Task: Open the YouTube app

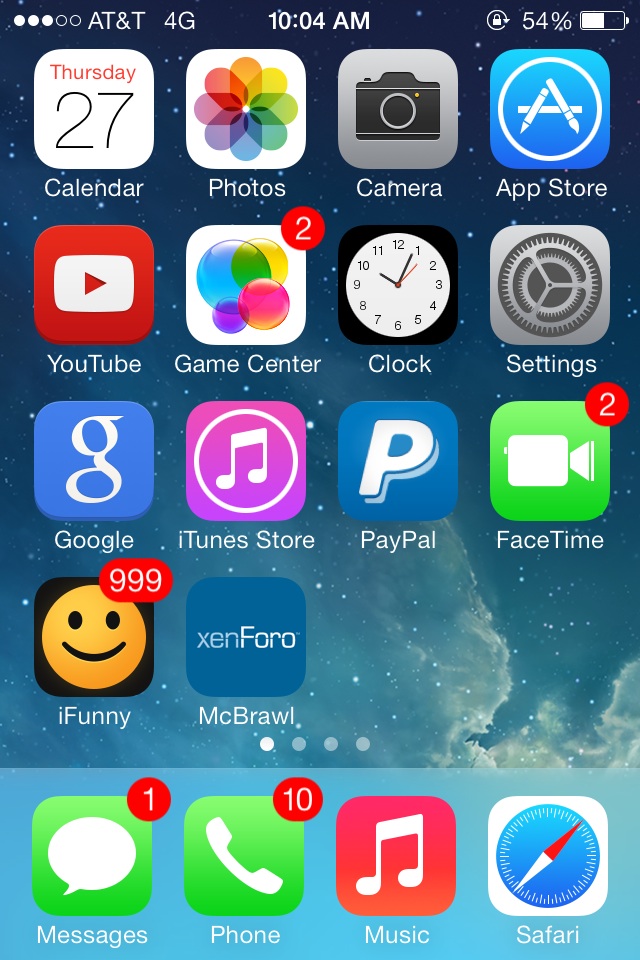Action: coord(94,285)
